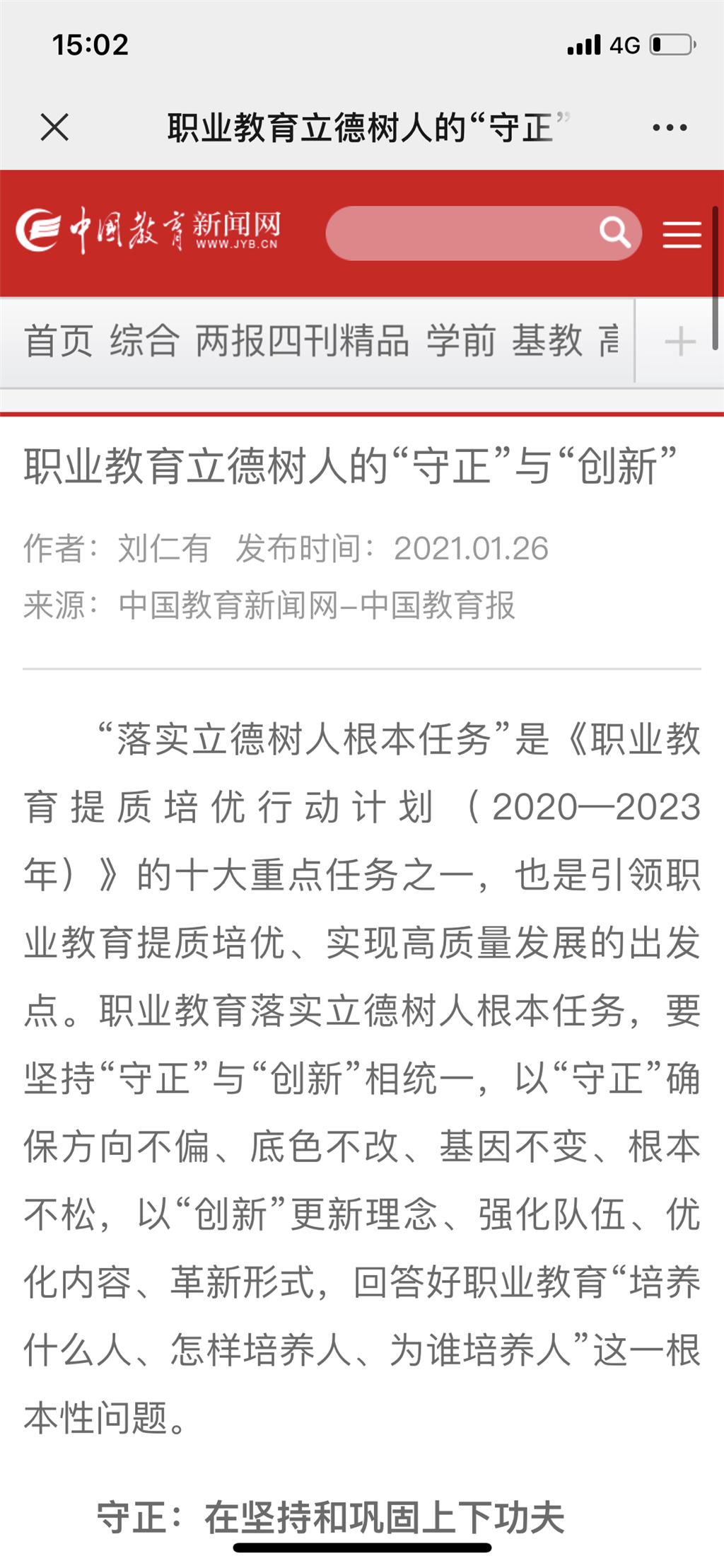Tap the search magnifier icon
Image resolution: width=724 pixels, height=1568 pixels.
click(614, 232)
